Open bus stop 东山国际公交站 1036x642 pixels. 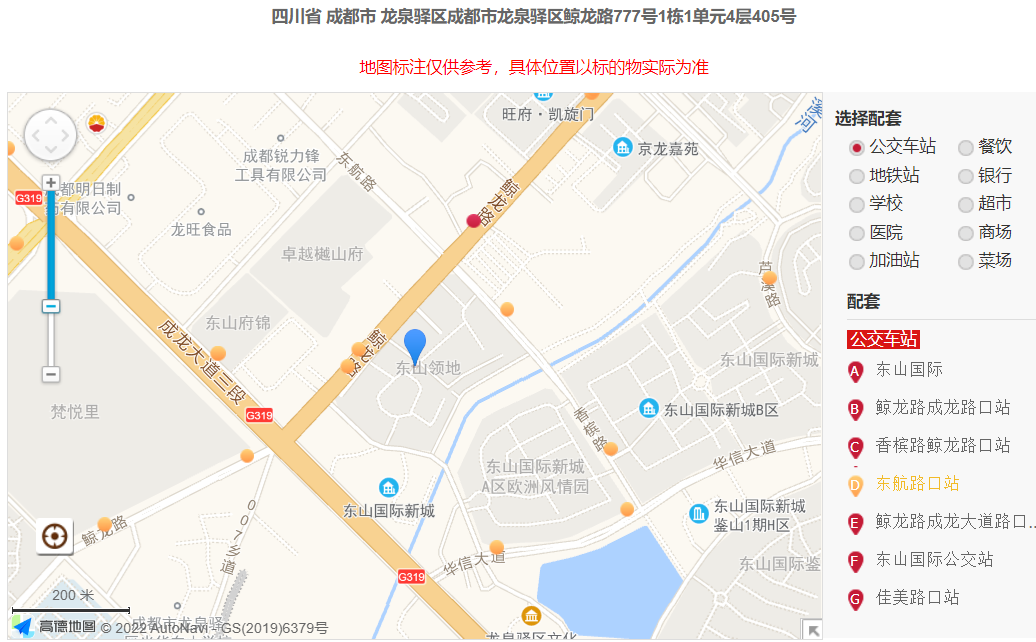pos(934,560)
